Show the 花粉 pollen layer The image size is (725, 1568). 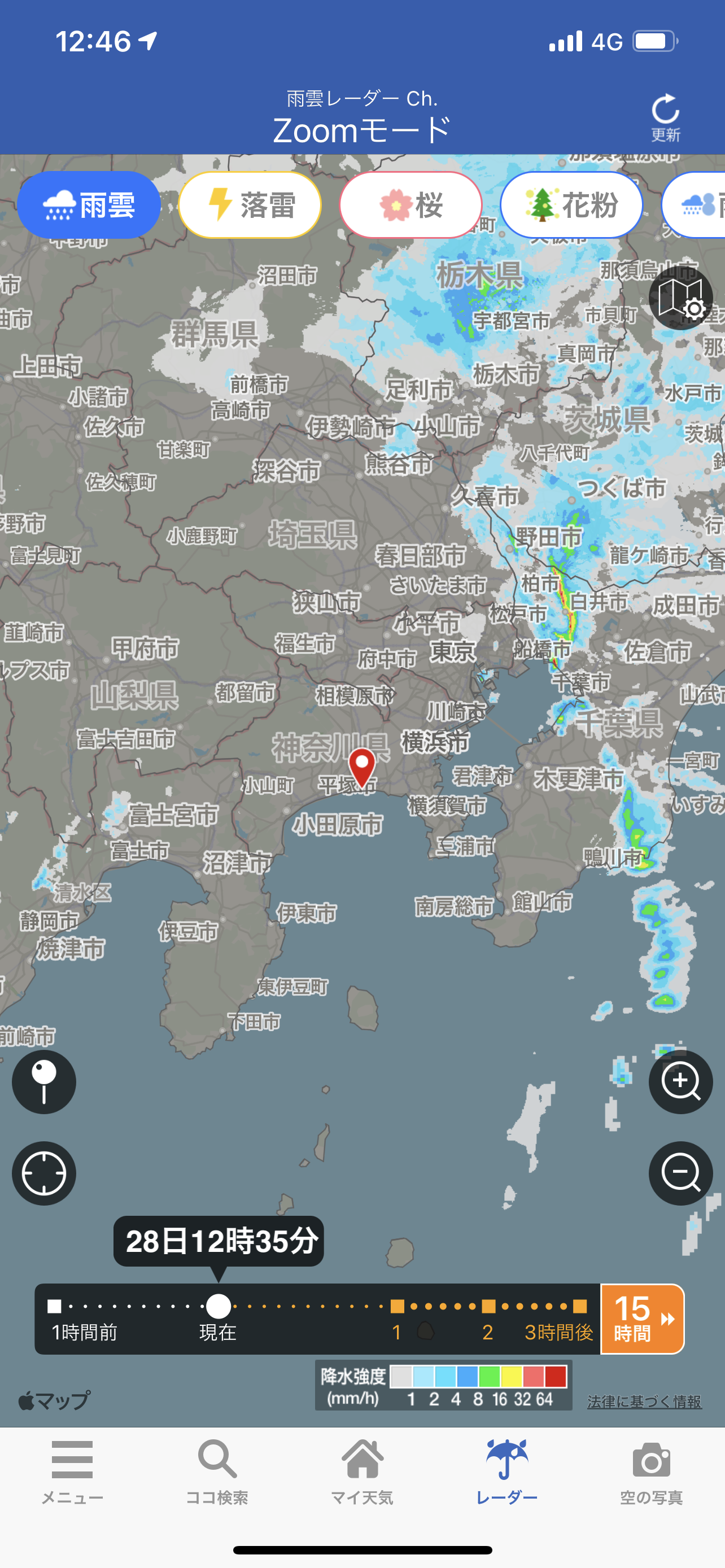point(571,205)
